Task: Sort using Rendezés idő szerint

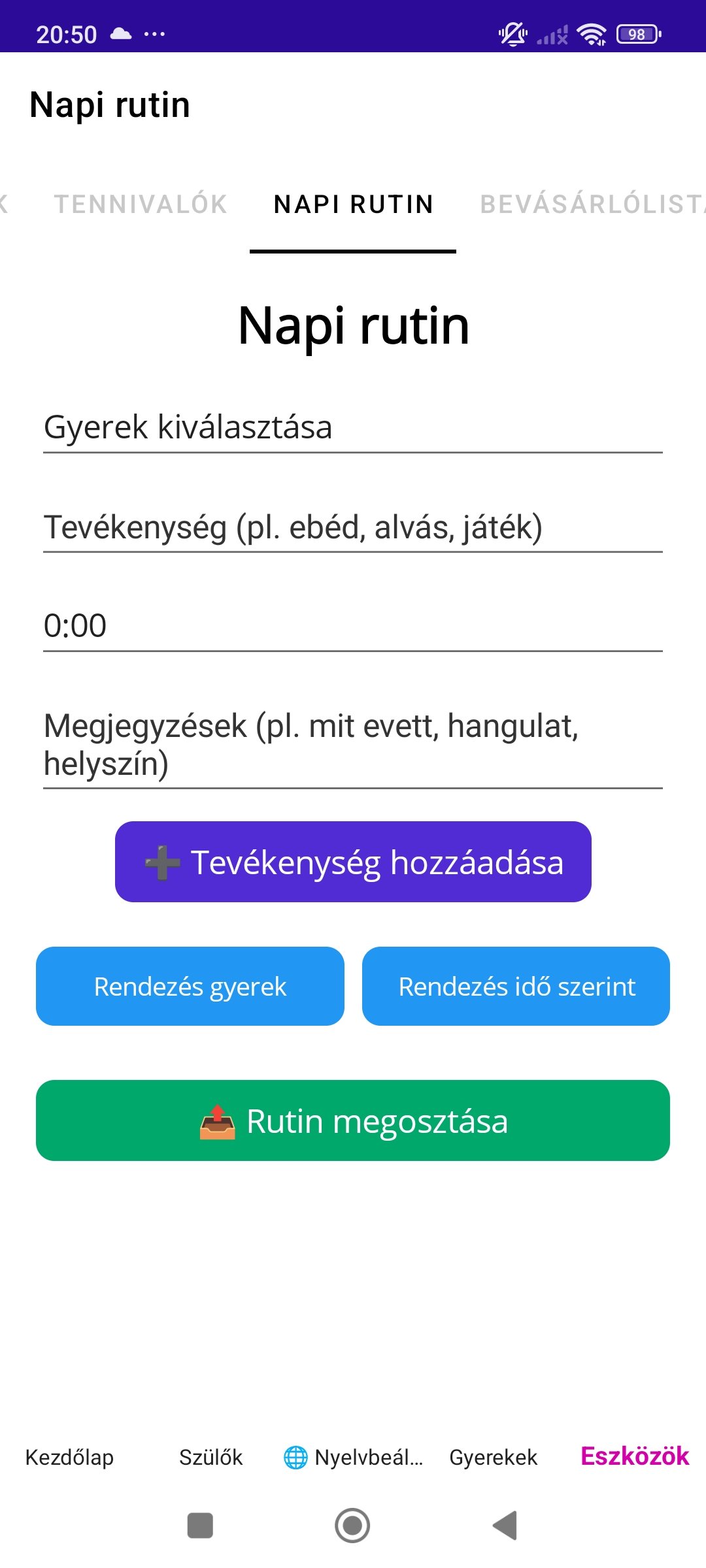Action: pos(516,987)
